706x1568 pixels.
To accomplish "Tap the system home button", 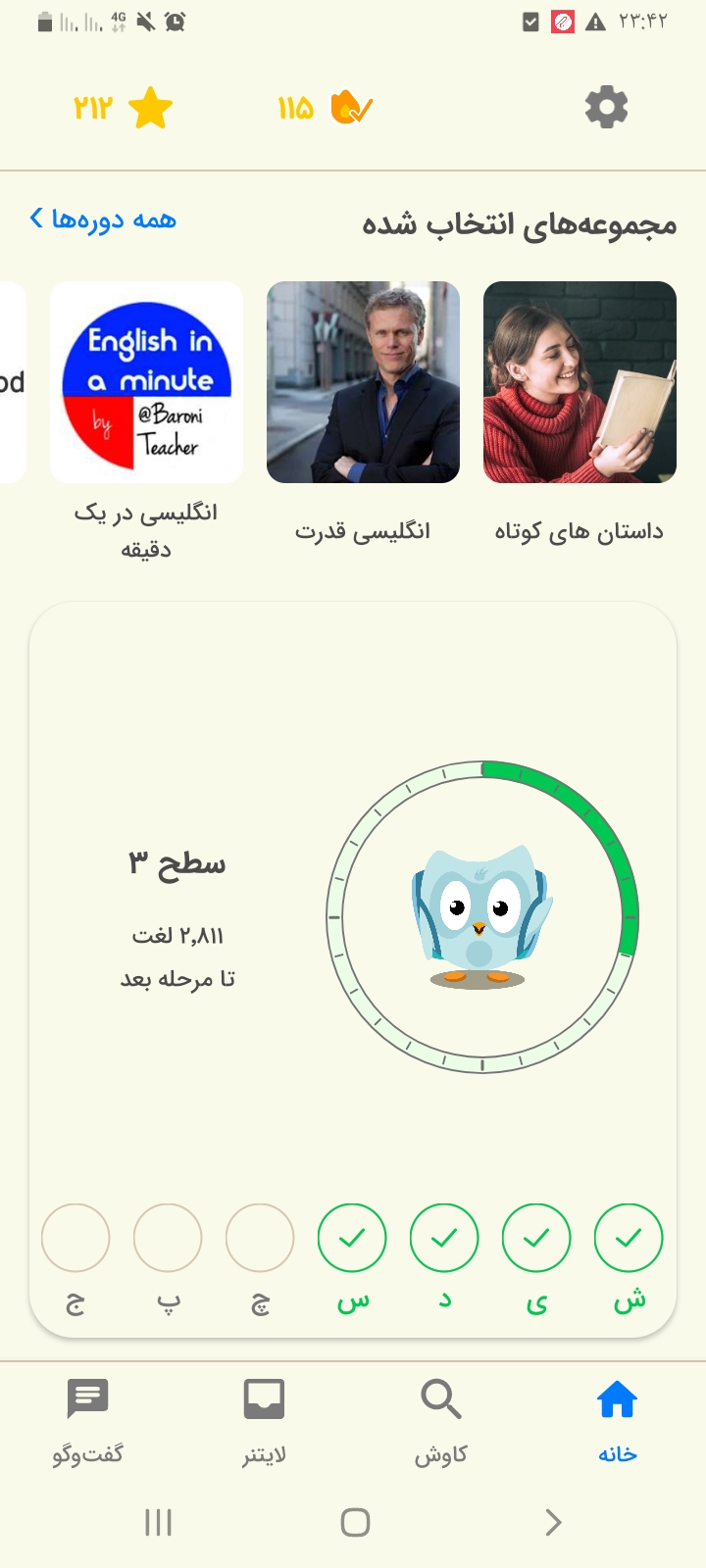I will click(x=355, y=1522).
